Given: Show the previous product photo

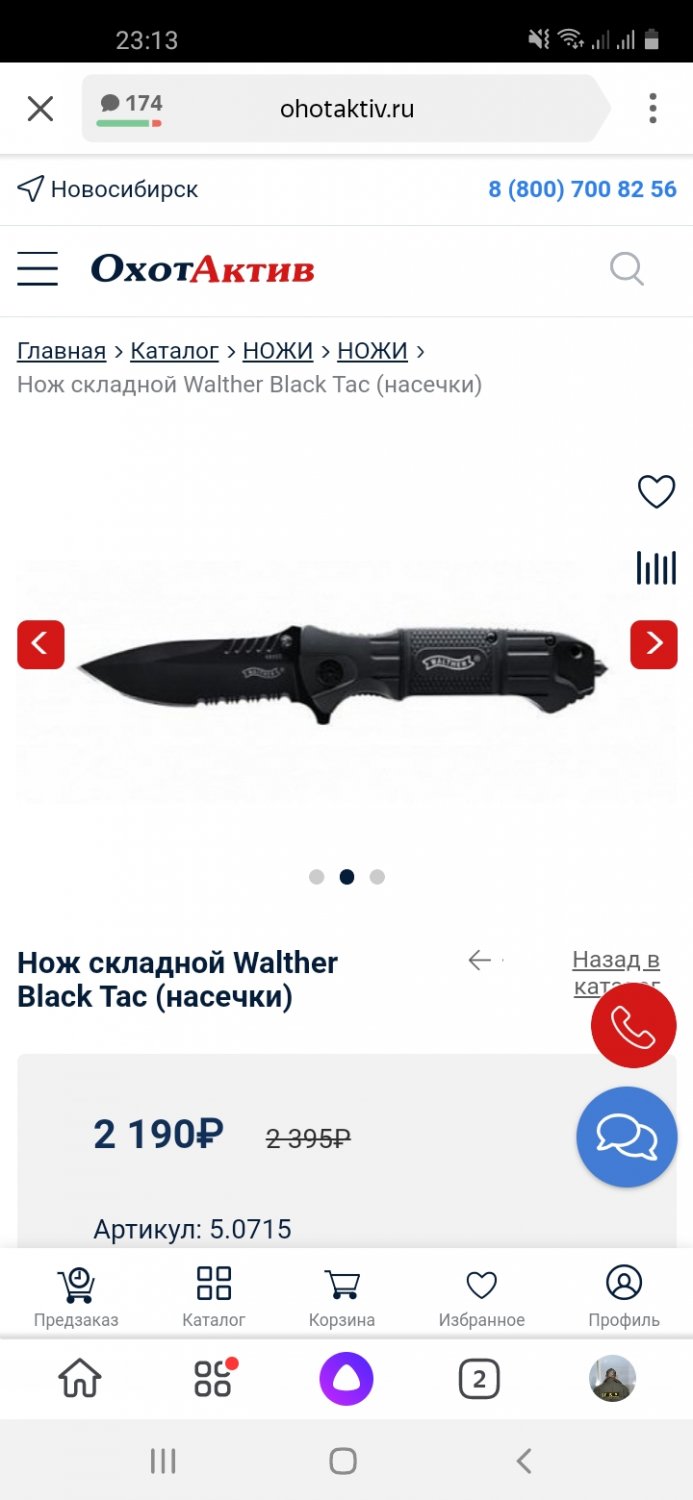Looking at the screenshot, I should (x=41, y=644).
